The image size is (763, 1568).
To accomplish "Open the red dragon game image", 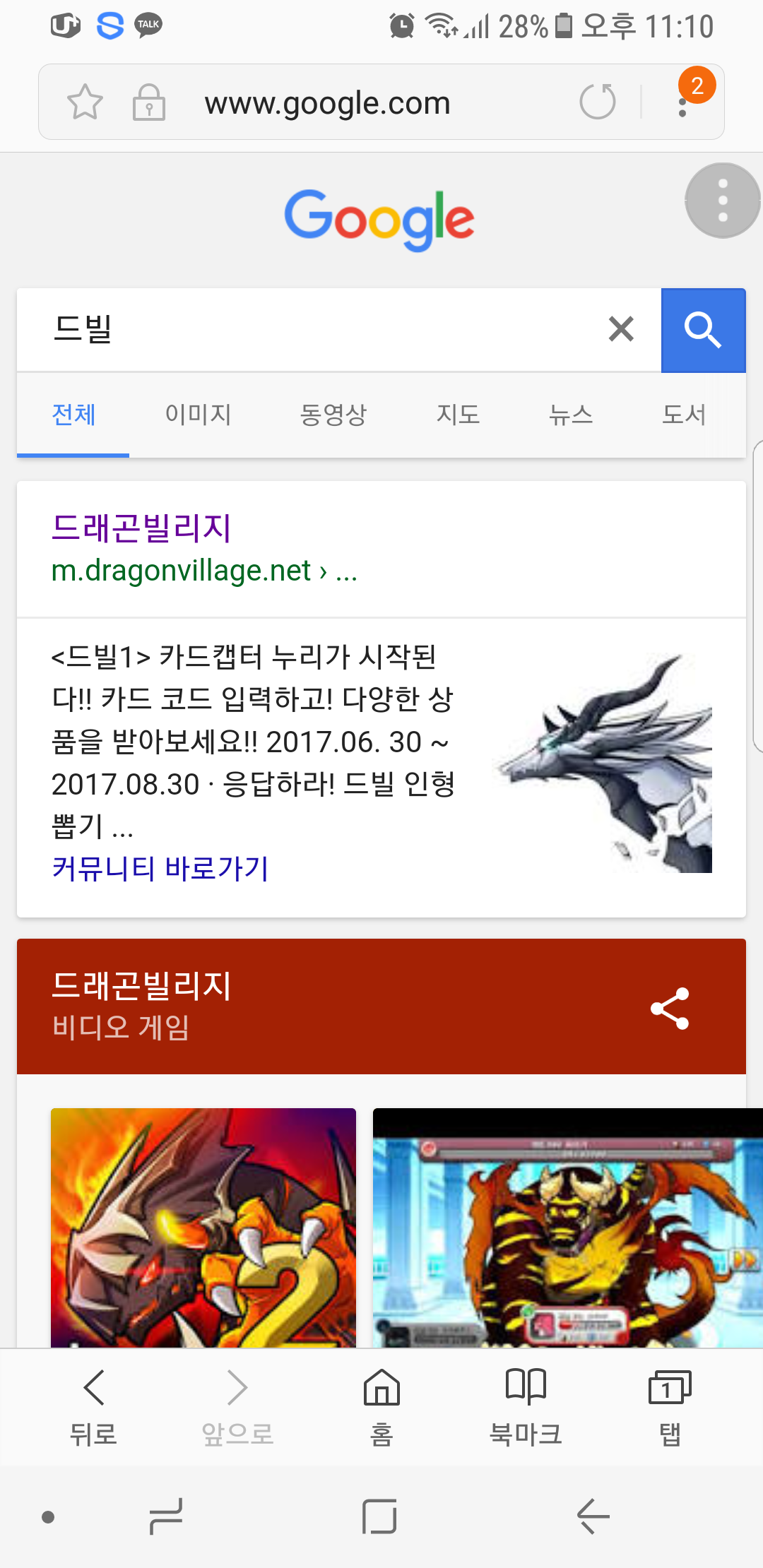I will click(x=203, y=1228).
